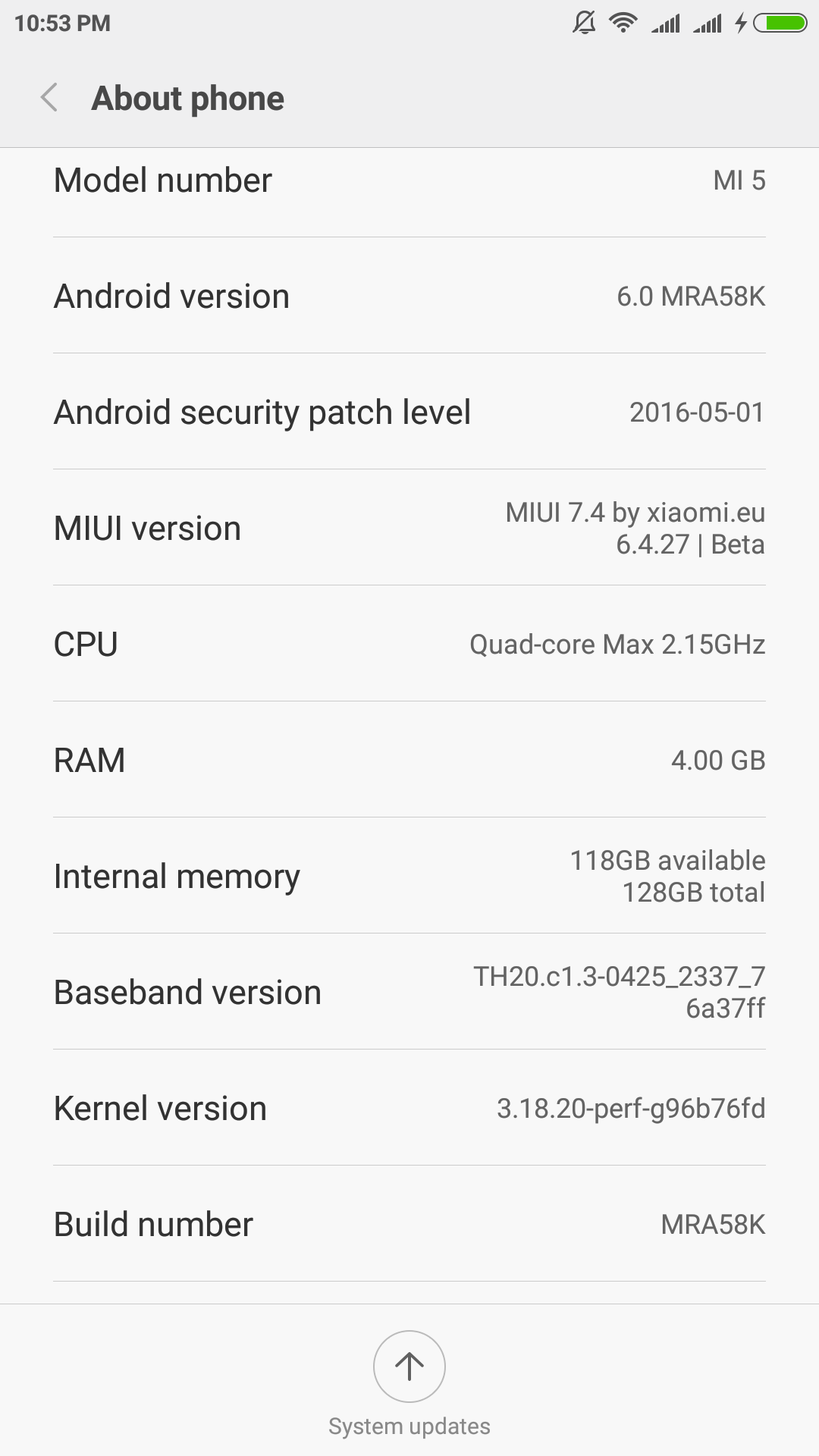Screen dimensions: 819x1456
Task: Tap the Build number row
Action: [409, 1224]
